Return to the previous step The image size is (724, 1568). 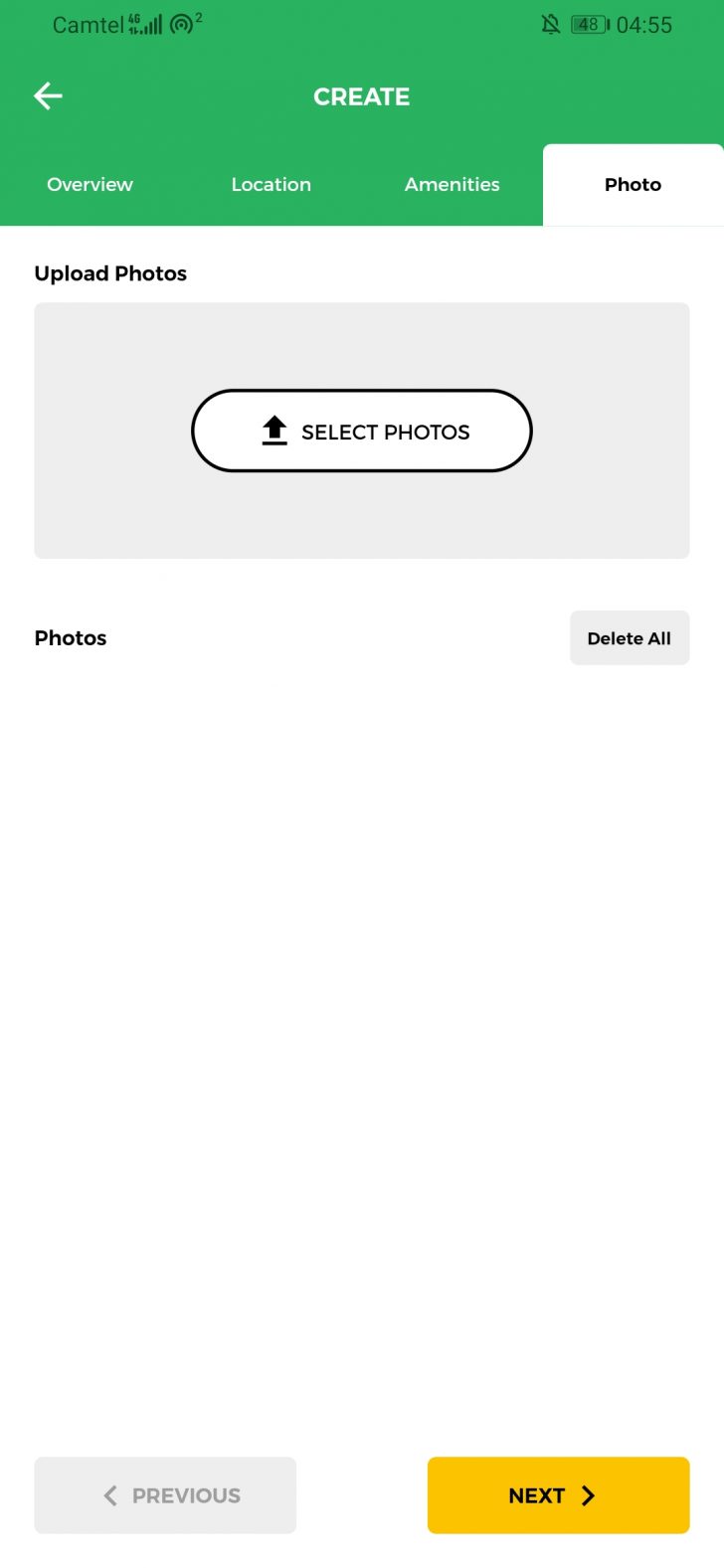point(165,1494)
